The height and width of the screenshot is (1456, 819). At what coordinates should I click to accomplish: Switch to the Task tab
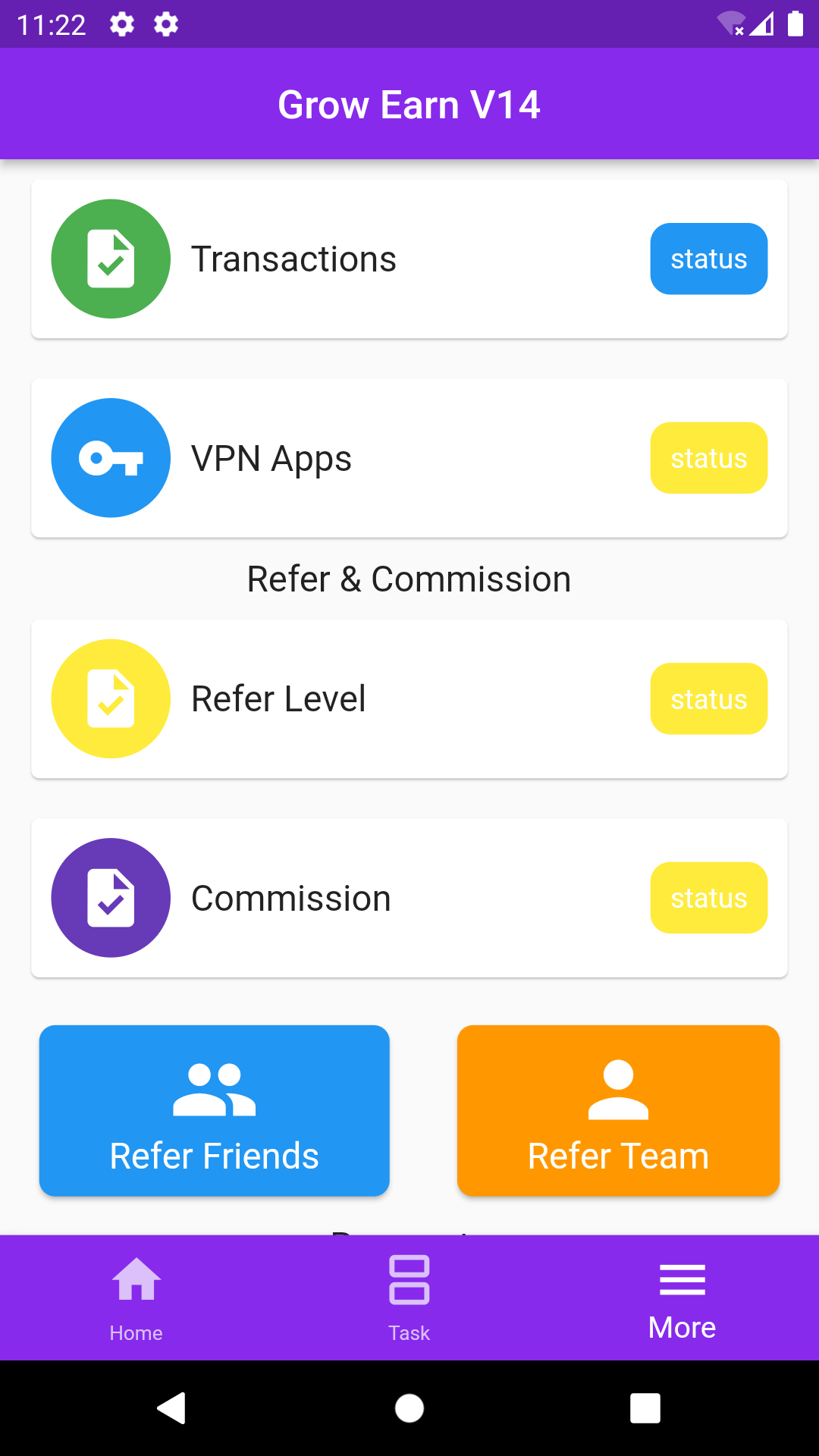point(409,1298)
